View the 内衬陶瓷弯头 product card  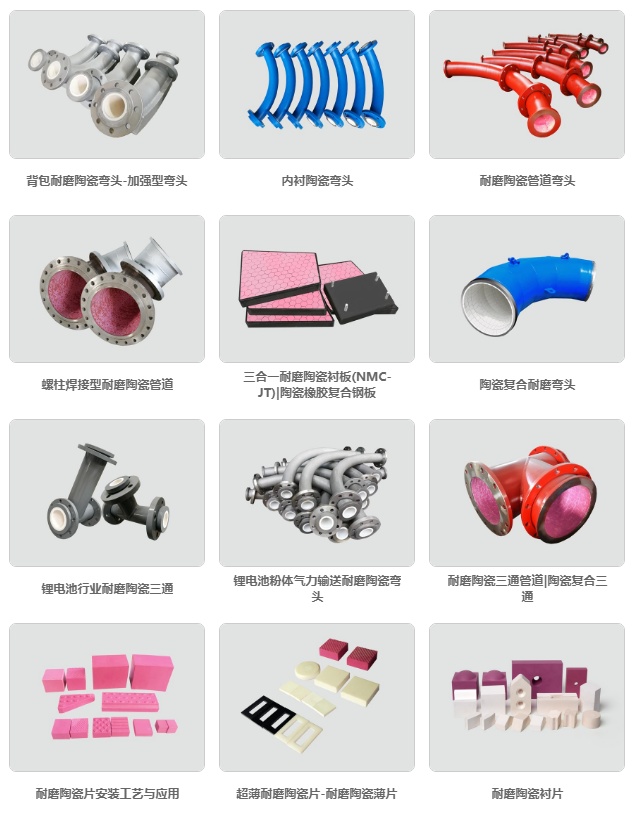(317, 85)
